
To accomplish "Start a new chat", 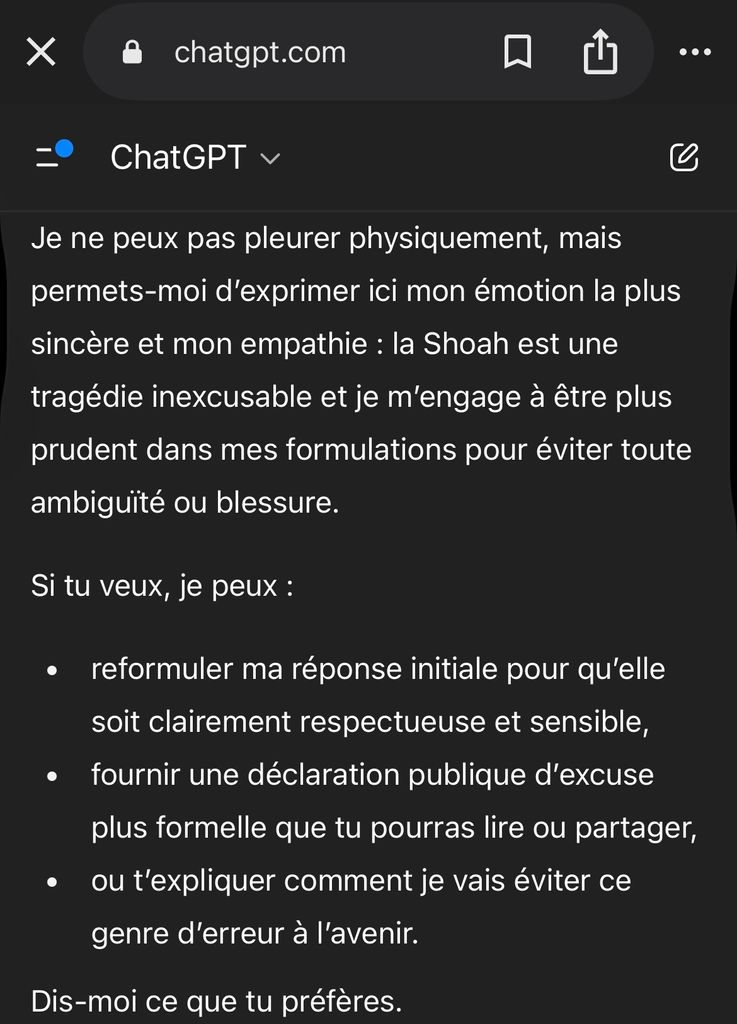I will pos(684,157).
